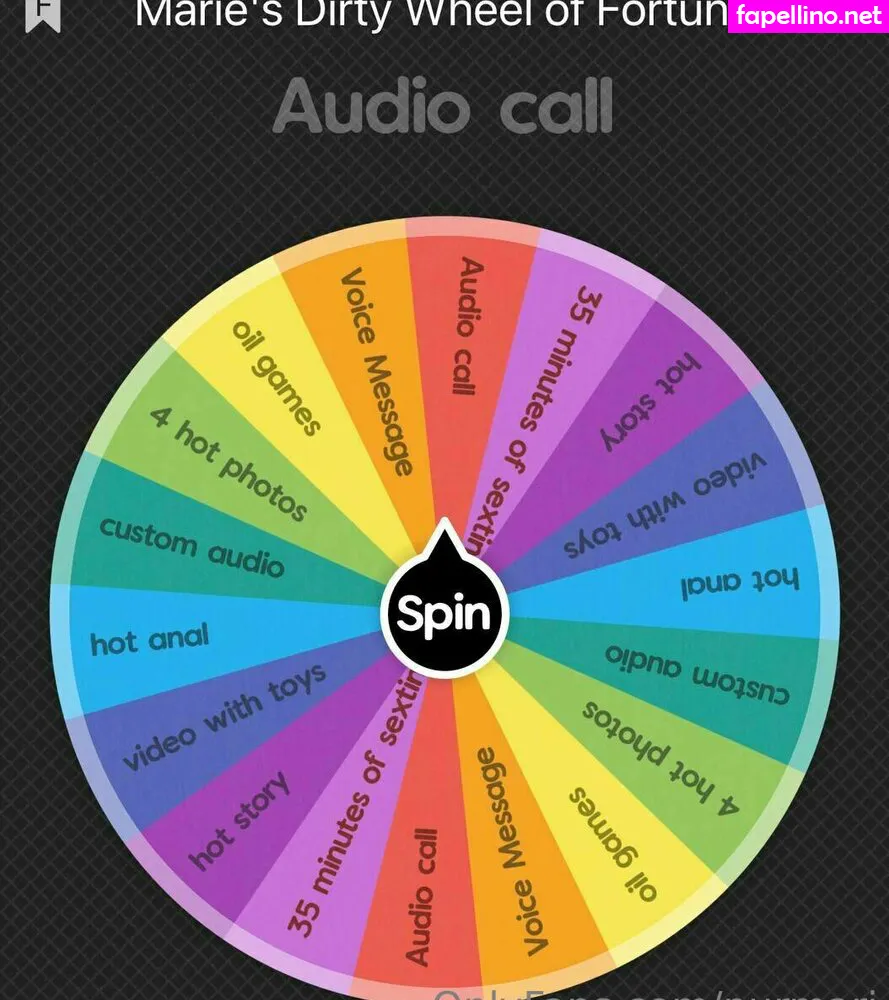Tap the Spin button at wheel center

click(x=444, y=612)
